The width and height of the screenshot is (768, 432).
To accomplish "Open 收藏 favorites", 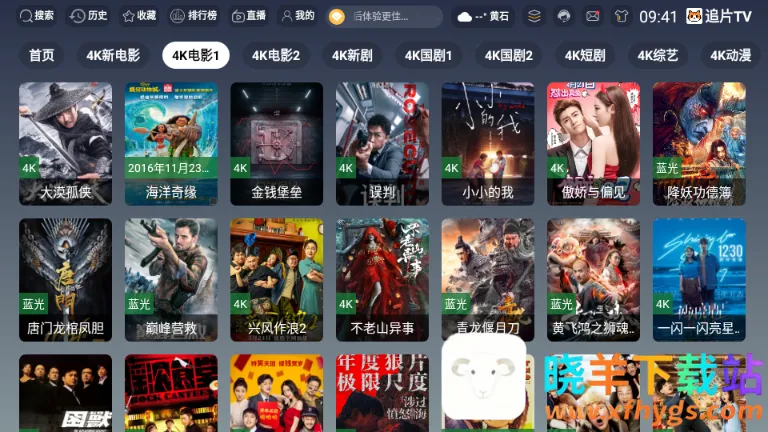I will 138,16.
